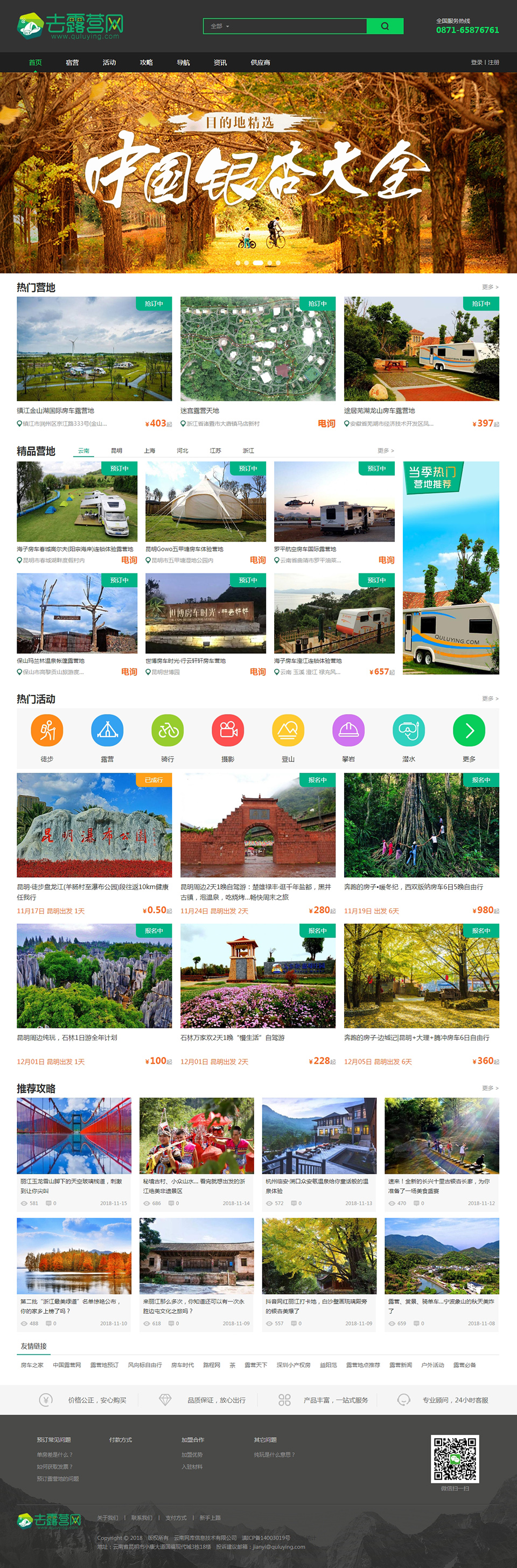
Task: Choose the 徒步 activity icon
Action: [x=47, y=730]
